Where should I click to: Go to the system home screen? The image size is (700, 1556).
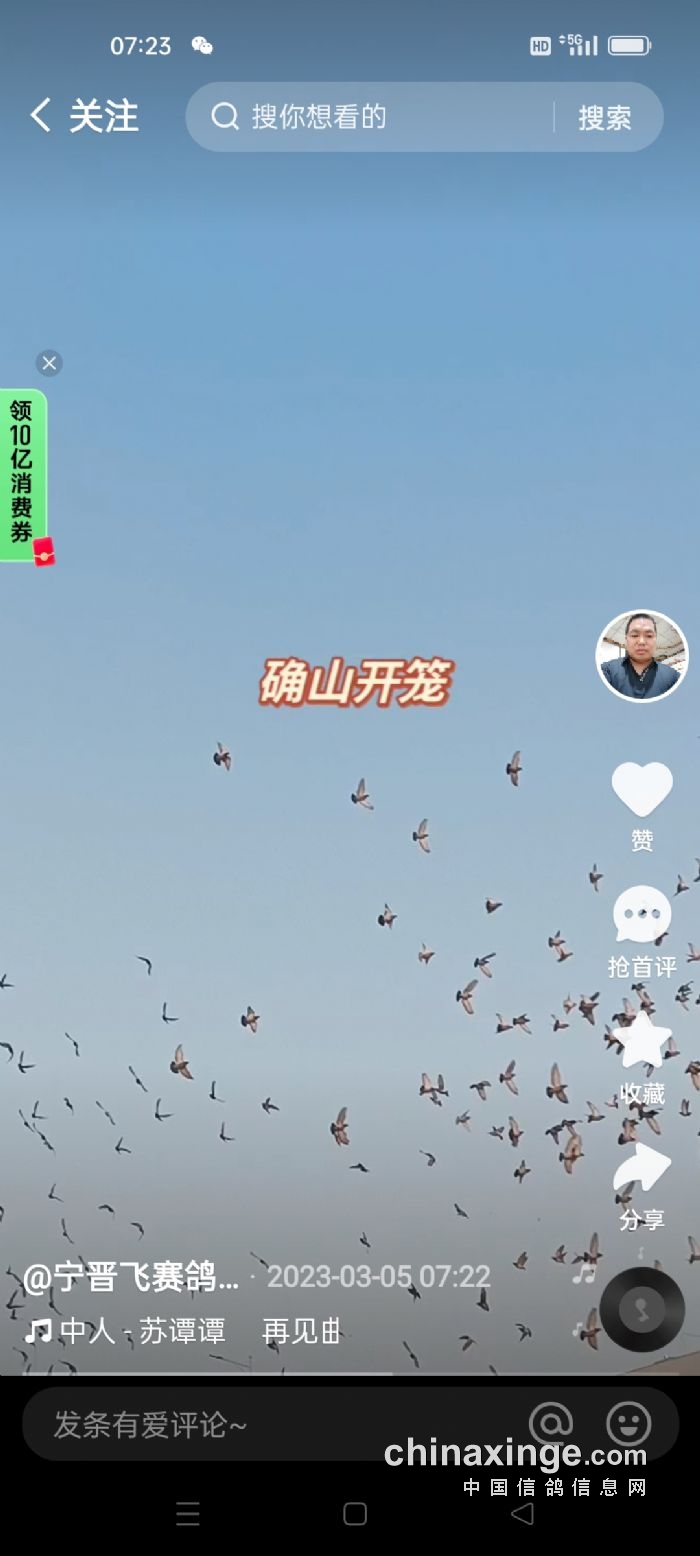[x=355, y=1514]
